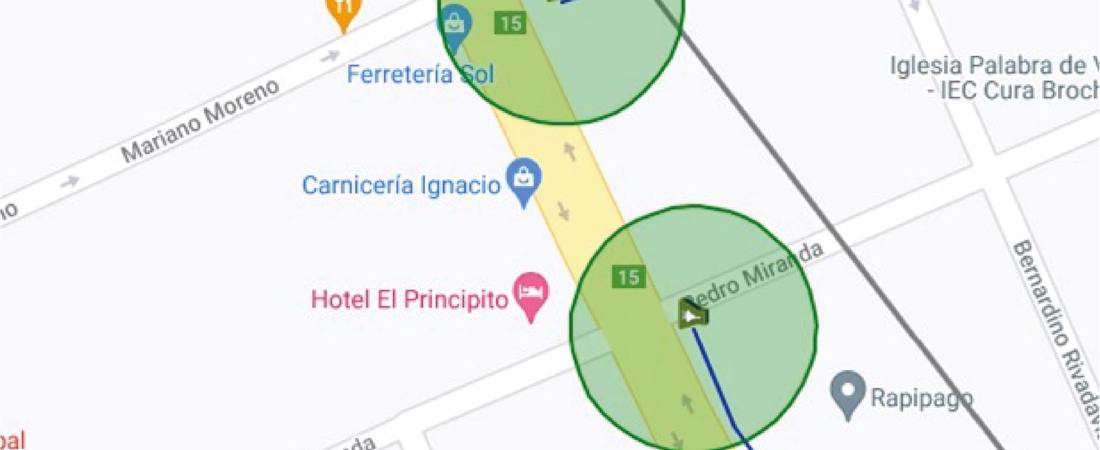Select the Carnicería Ignacio map pin
Screen dimensions: 1100x450
(523, 182)
